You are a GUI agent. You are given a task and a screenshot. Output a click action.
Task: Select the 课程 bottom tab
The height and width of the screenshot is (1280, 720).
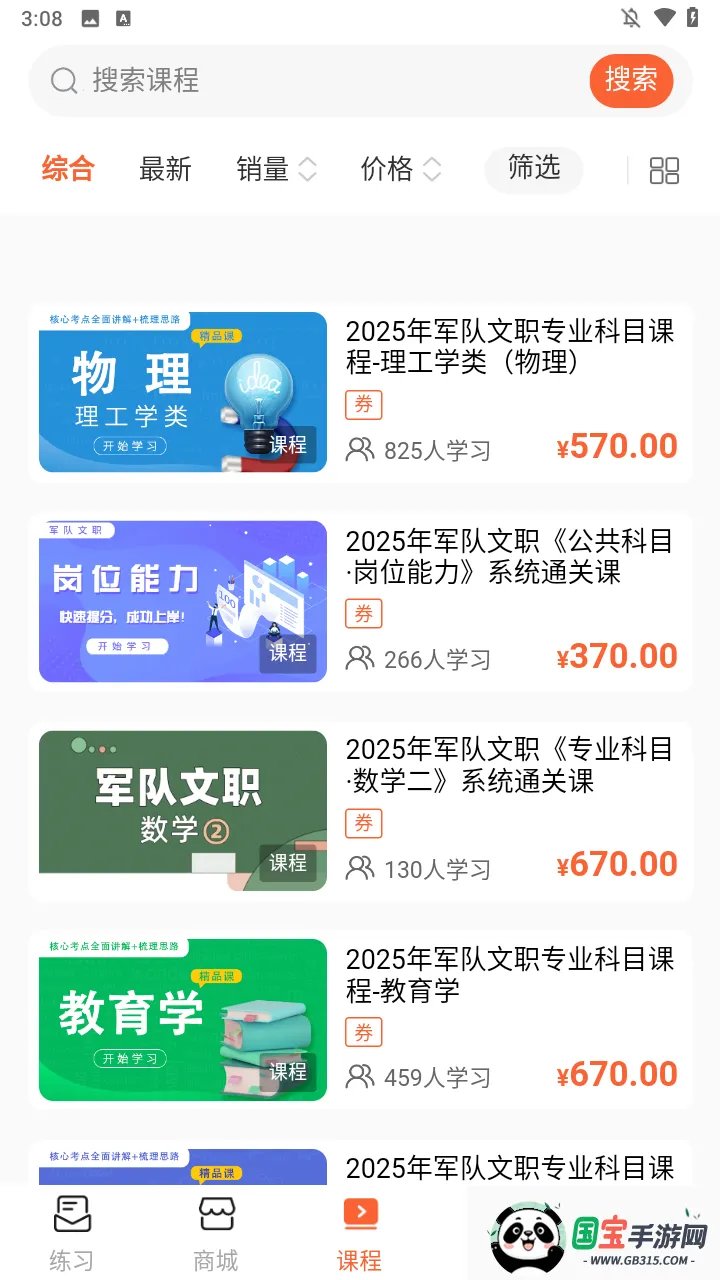[x=360, y=1232]
